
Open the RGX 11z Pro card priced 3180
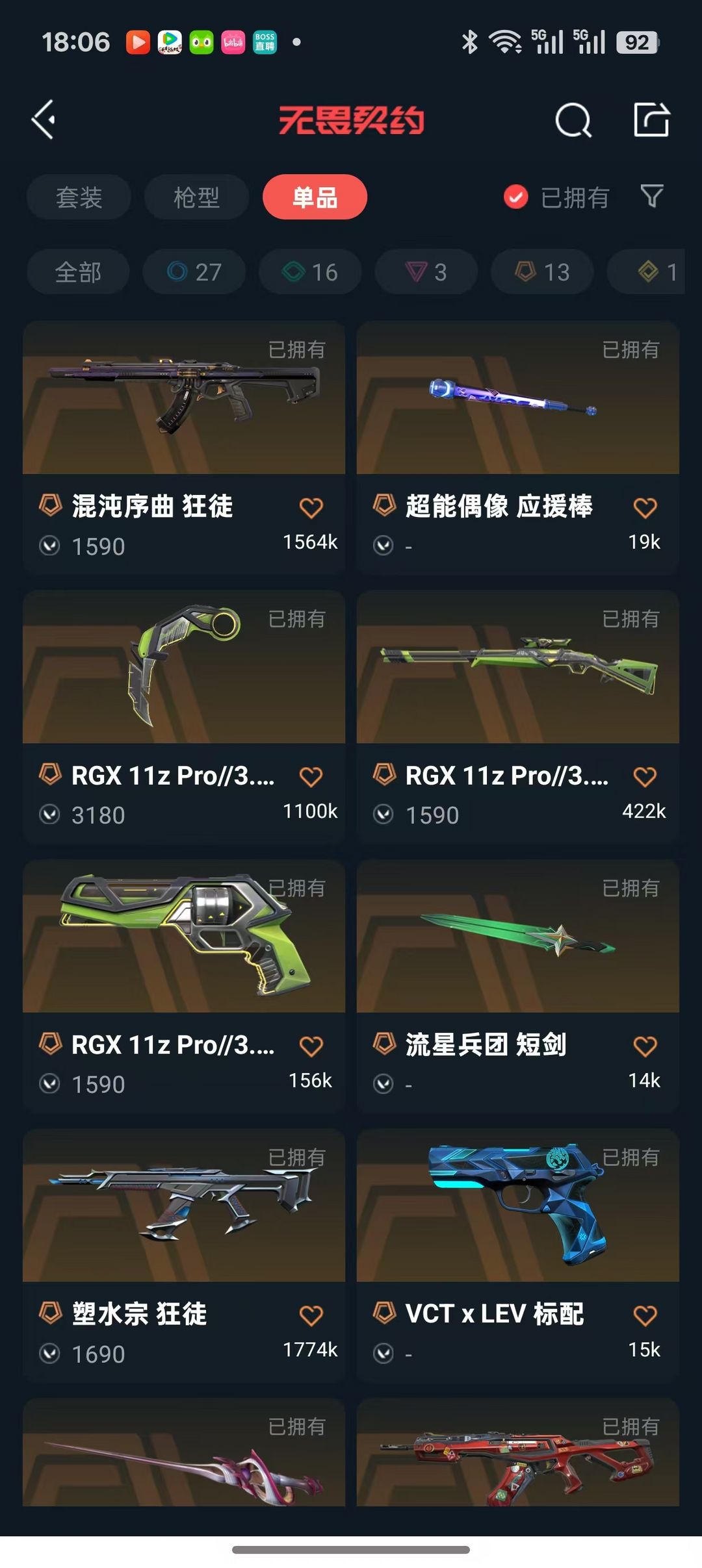(x=184, y=717)
